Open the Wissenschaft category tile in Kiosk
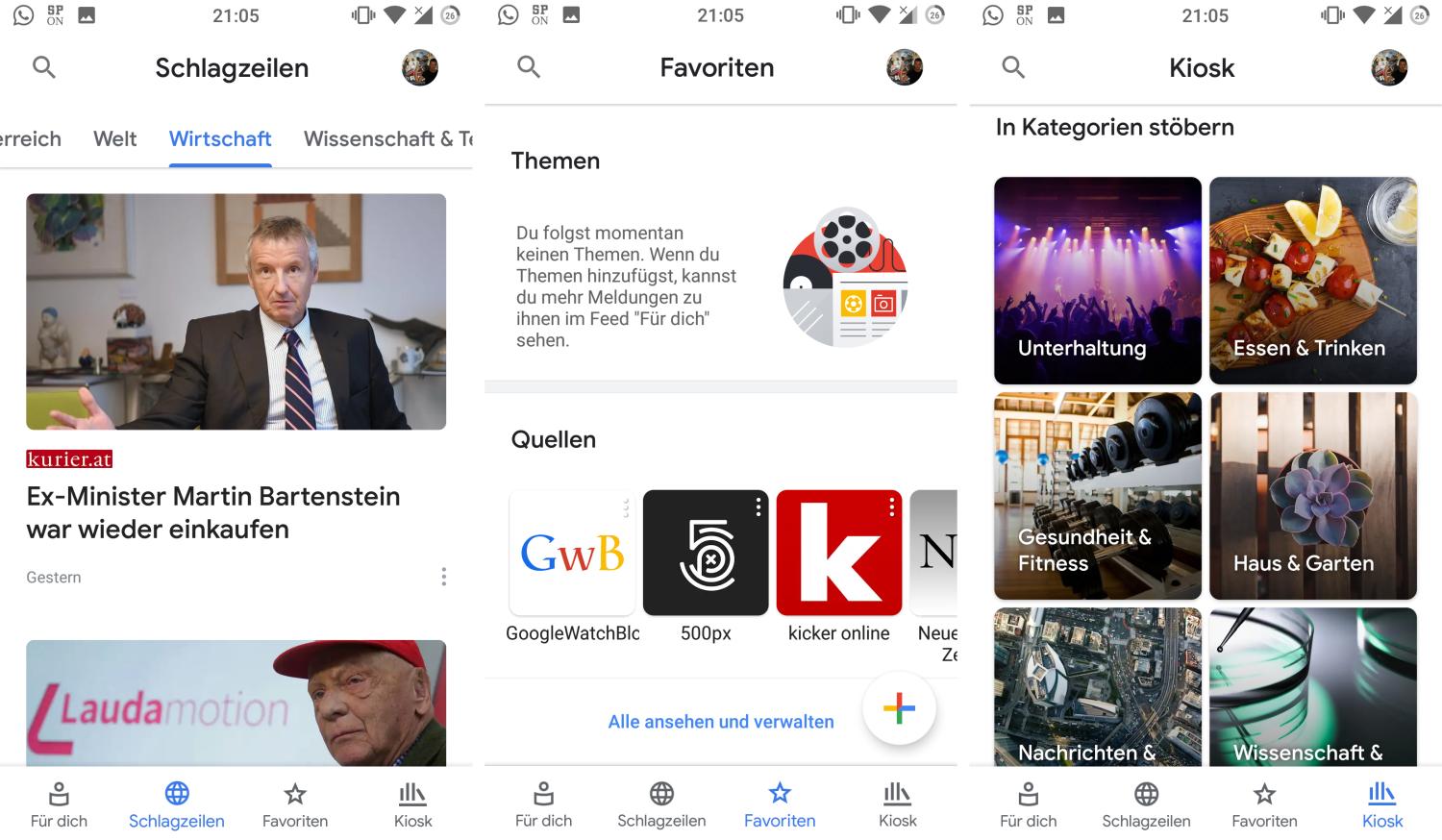Viewport: 1442px width, 840px height. coord(1312,687)
